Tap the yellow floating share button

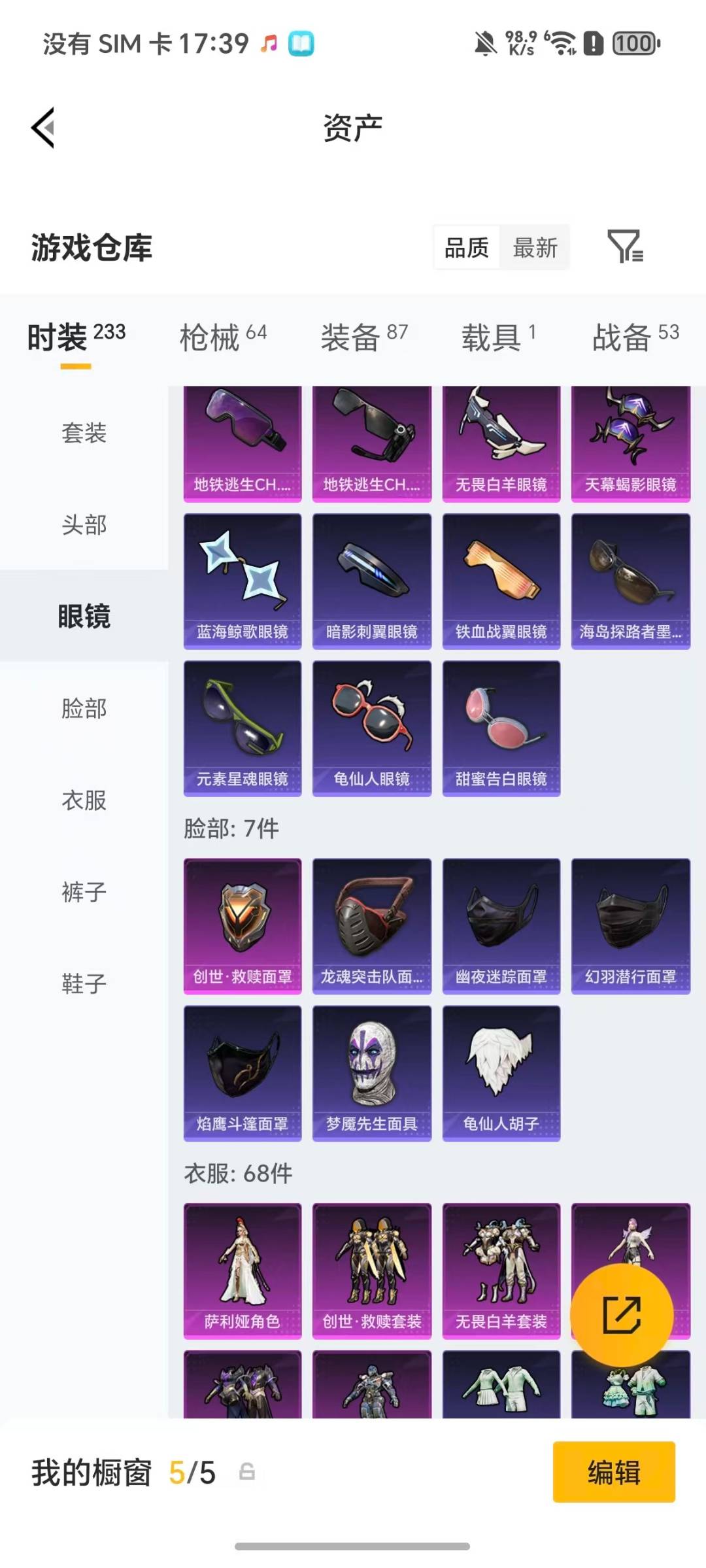[621, 1315]
